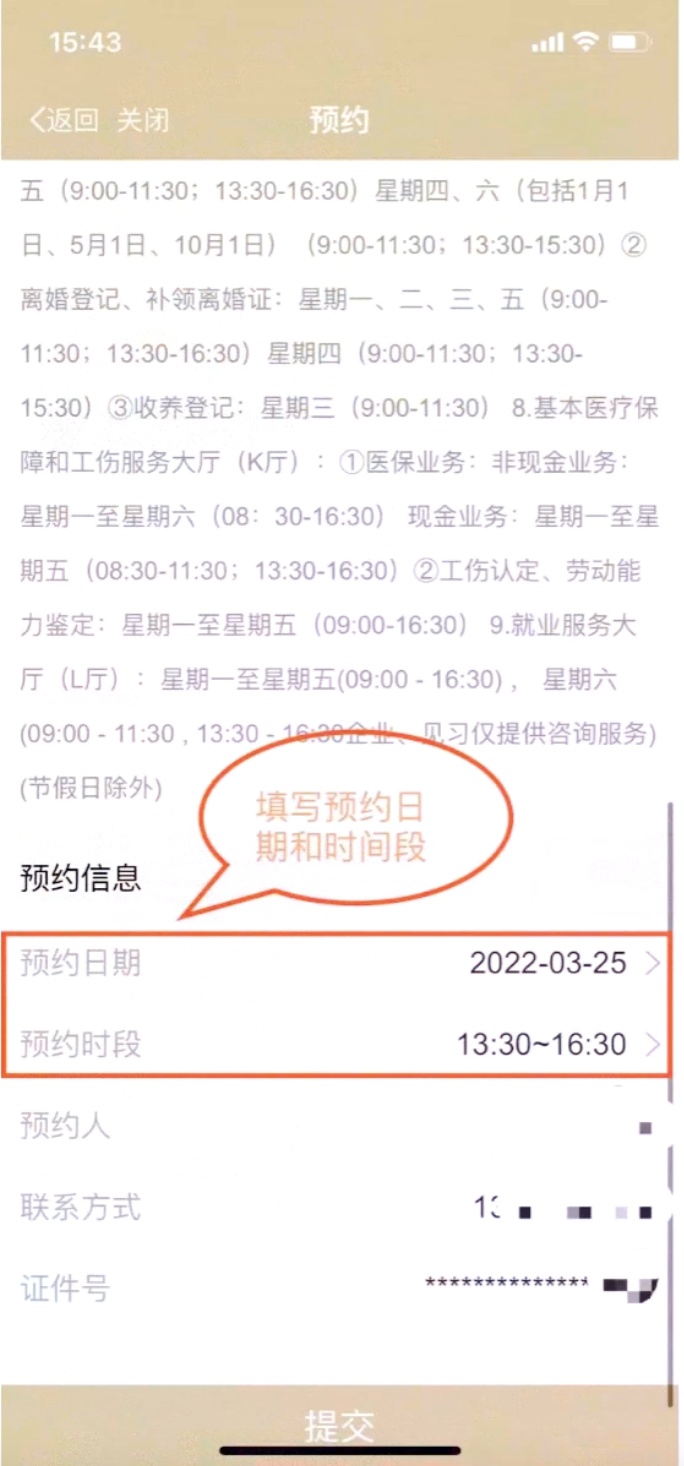Image resolution: width=684 pixels, height=1466 pixels.
Task: Tap the 证件号 ID number field
Action: (340, 1288)
